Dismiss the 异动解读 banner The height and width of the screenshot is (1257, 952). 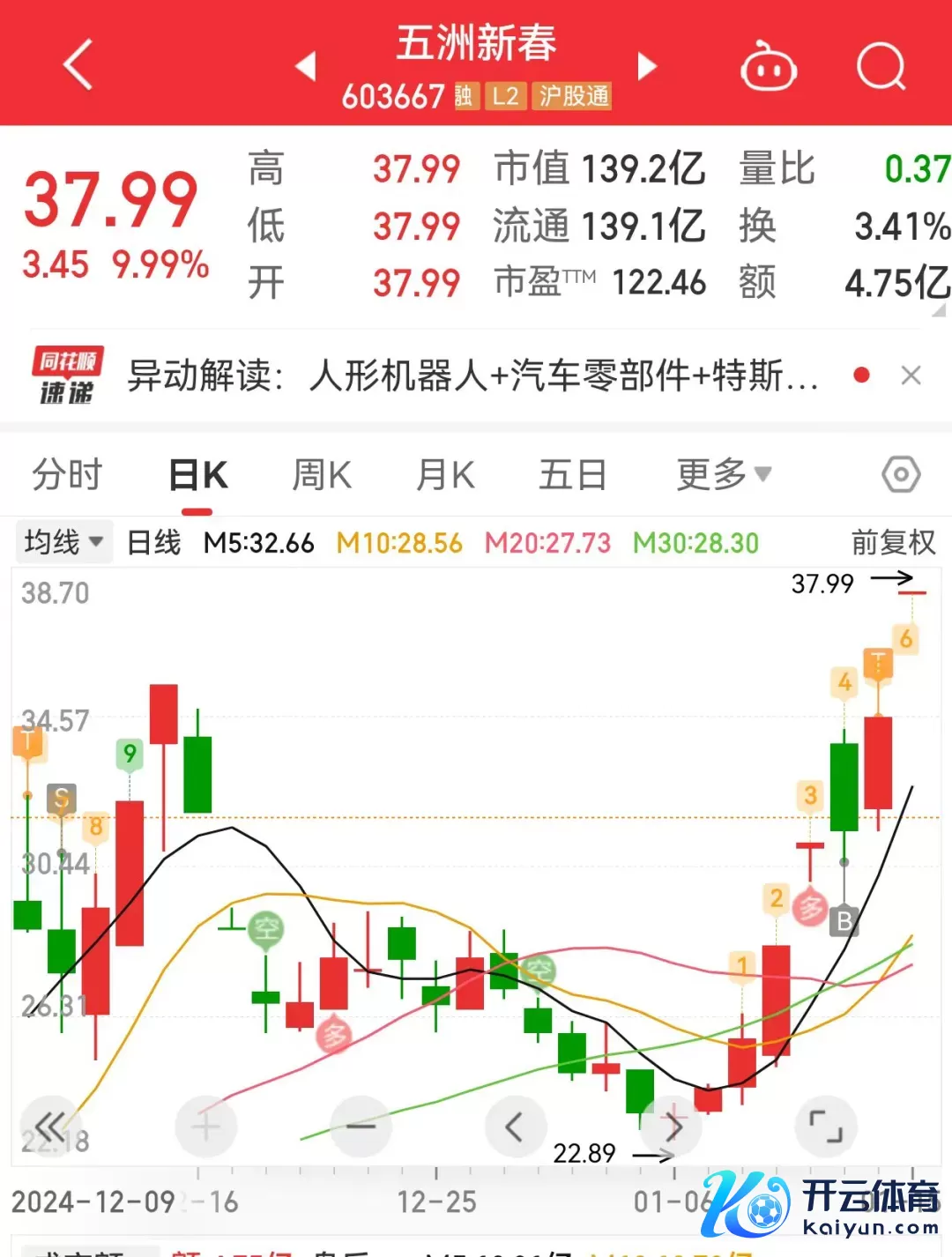911,376
